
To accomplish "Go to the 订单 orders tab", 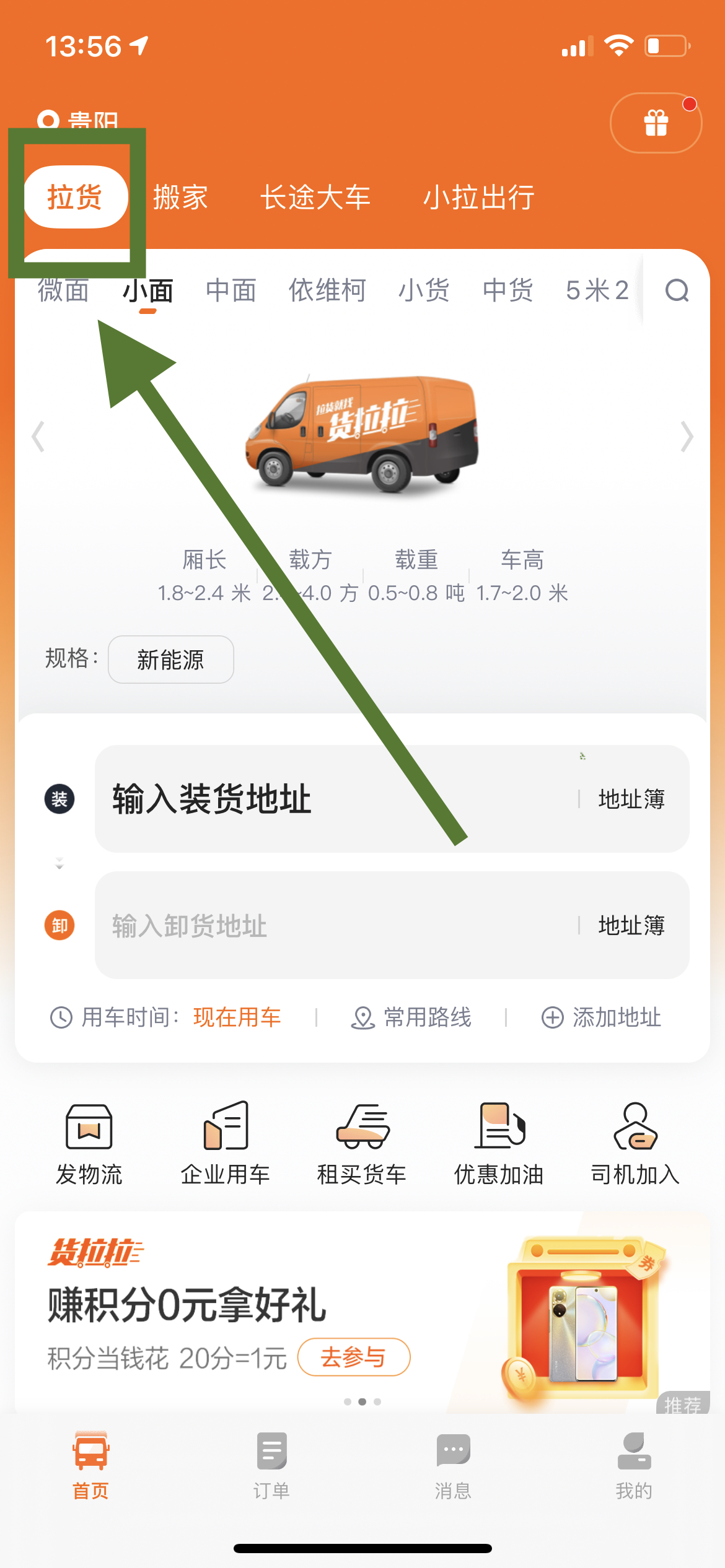I will pos(271,1465).
